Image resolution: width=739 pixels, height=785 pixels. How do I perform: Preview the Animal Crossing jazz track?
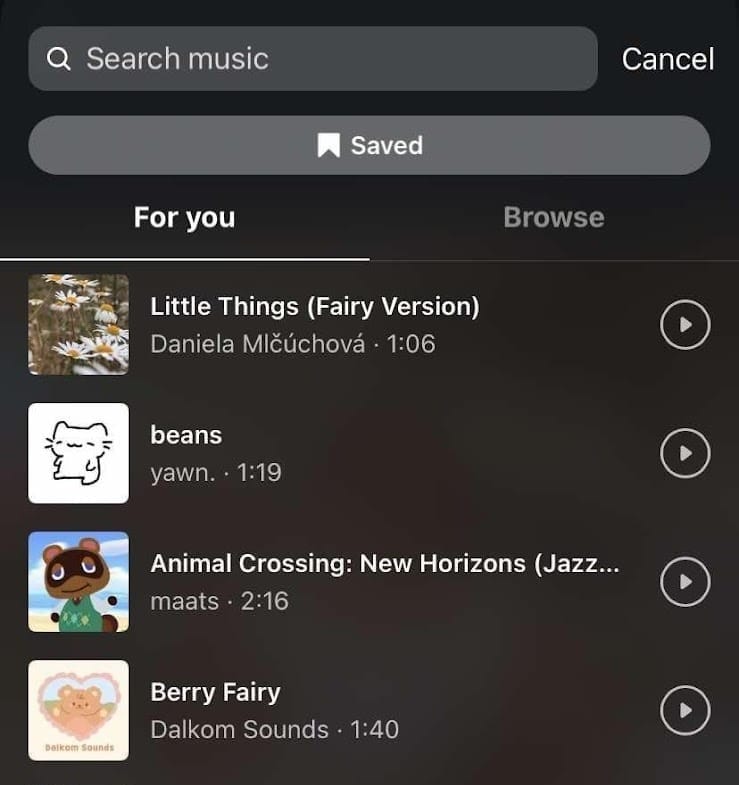(x=684, y=581)
